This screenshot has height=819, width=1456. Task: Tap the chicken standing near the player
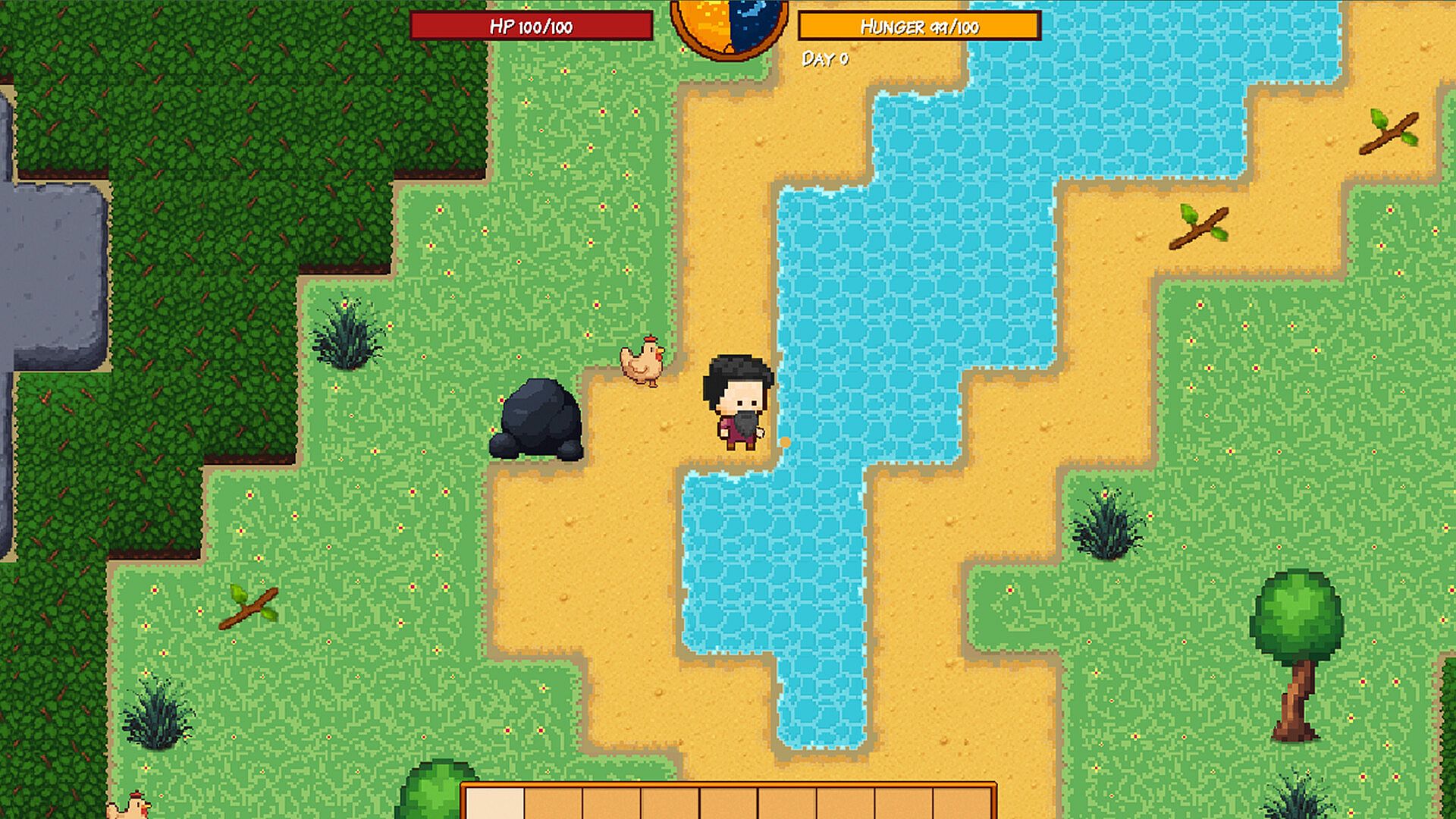[642, 362]
